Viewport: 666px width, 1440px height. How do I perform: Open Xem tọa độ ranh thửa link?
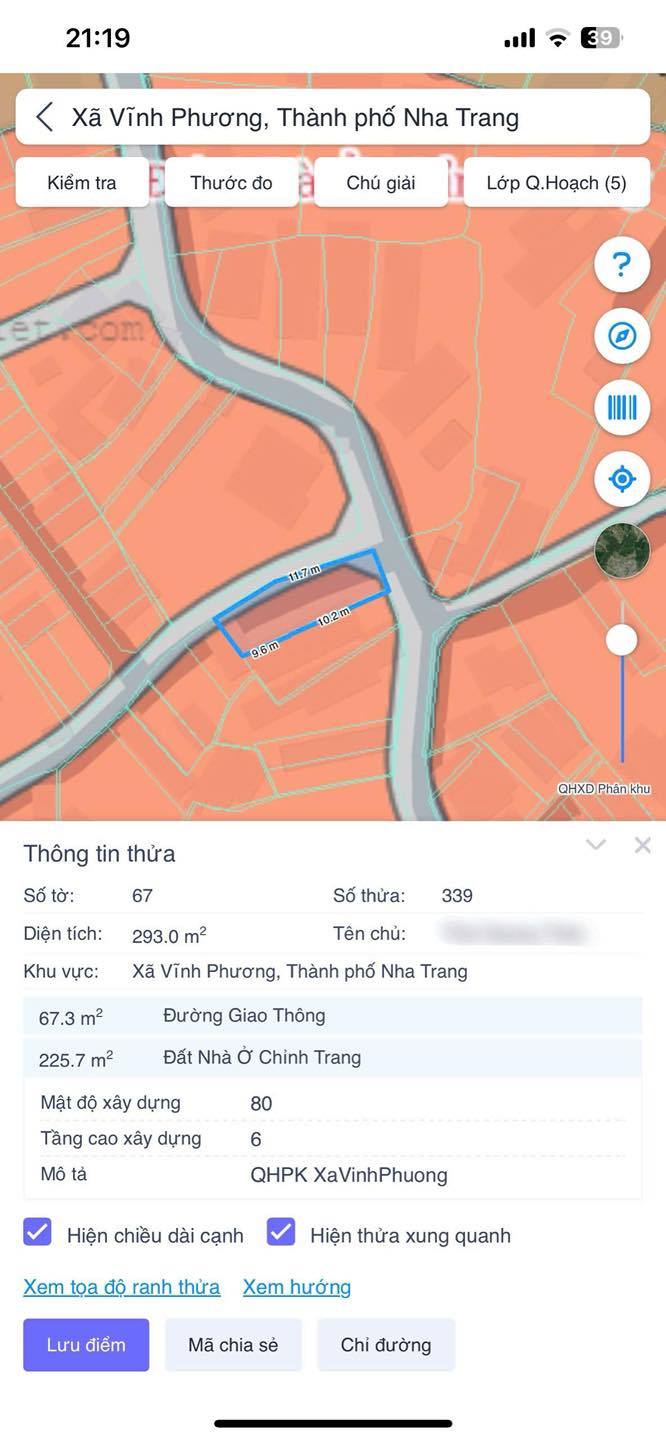pos(122,1287)
